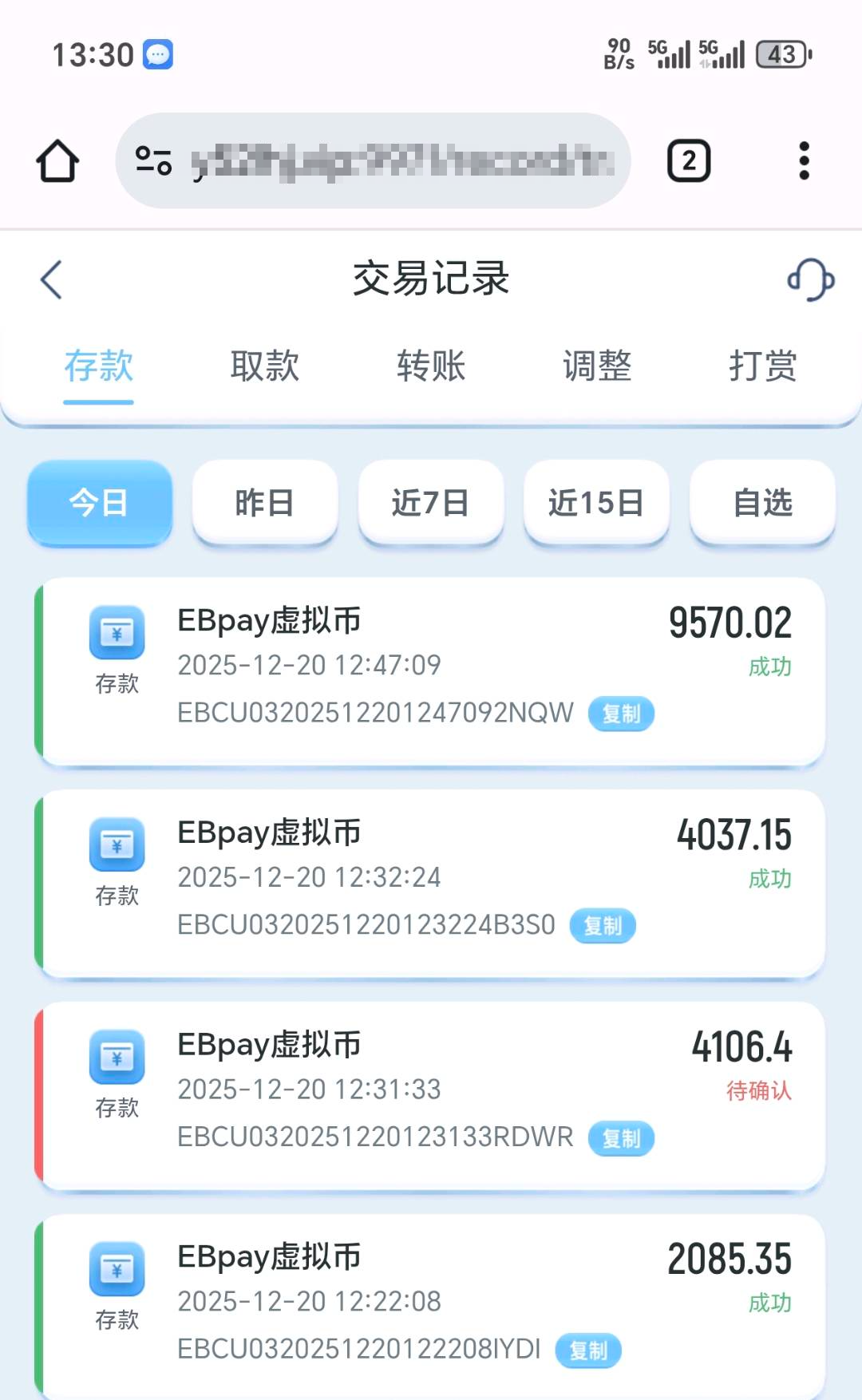The width and height of the screenshot is (862, 1400).
Task: Select the 今日 date filter
Action: pos(98,504)
